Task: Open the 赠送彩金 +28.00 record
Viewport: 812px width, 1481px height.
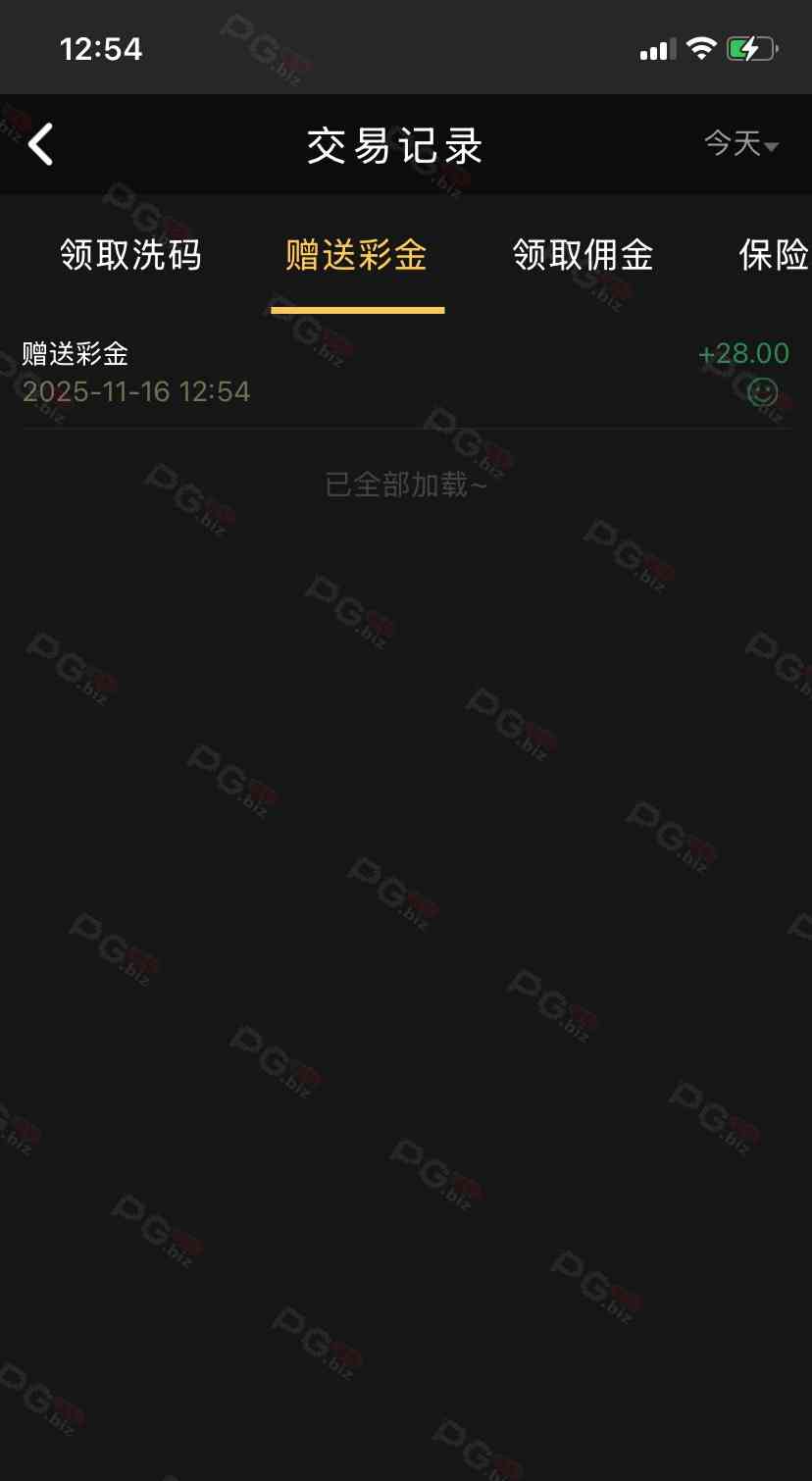Action: (x=405, y=373)
